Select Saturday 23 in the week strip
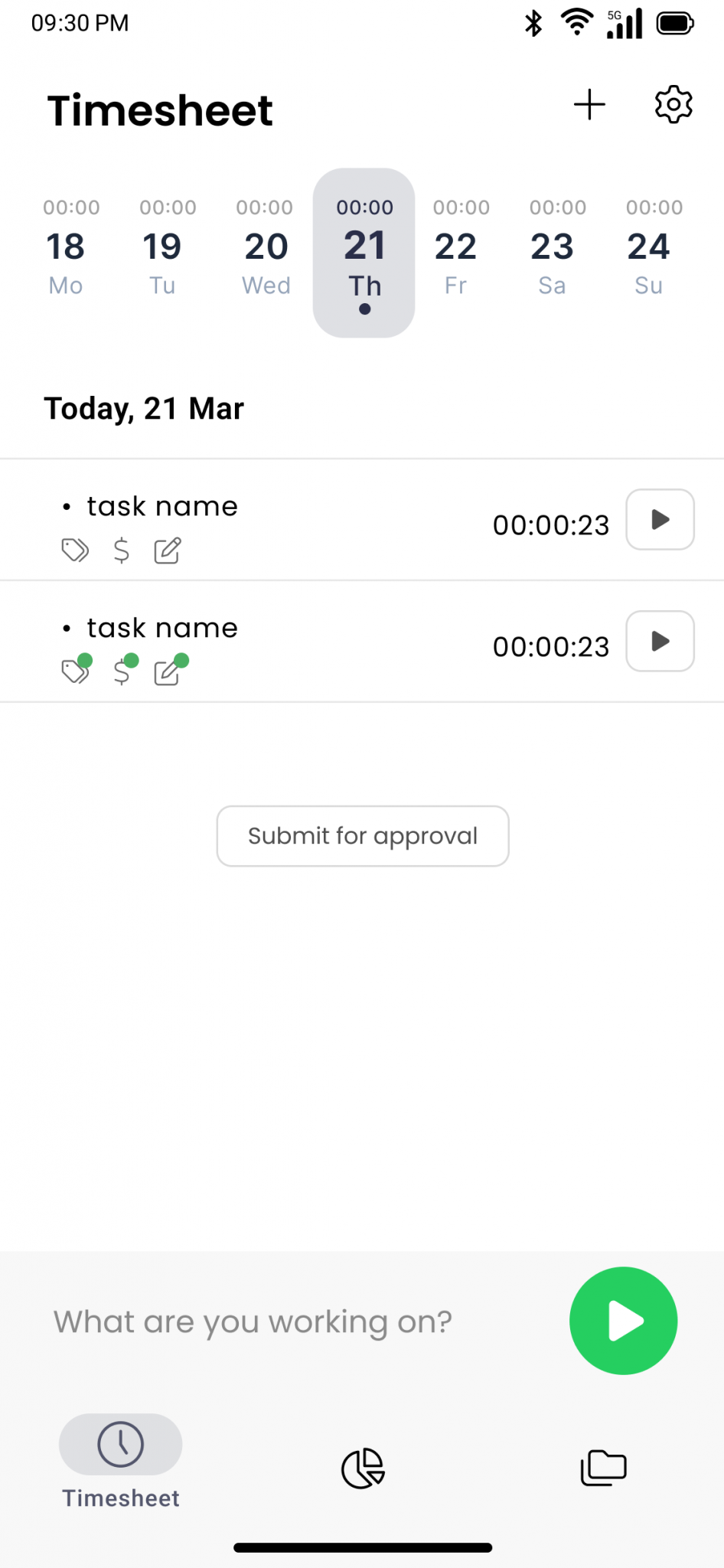The width and height of the screenshot is (724, 1568). tap(553, 247)
